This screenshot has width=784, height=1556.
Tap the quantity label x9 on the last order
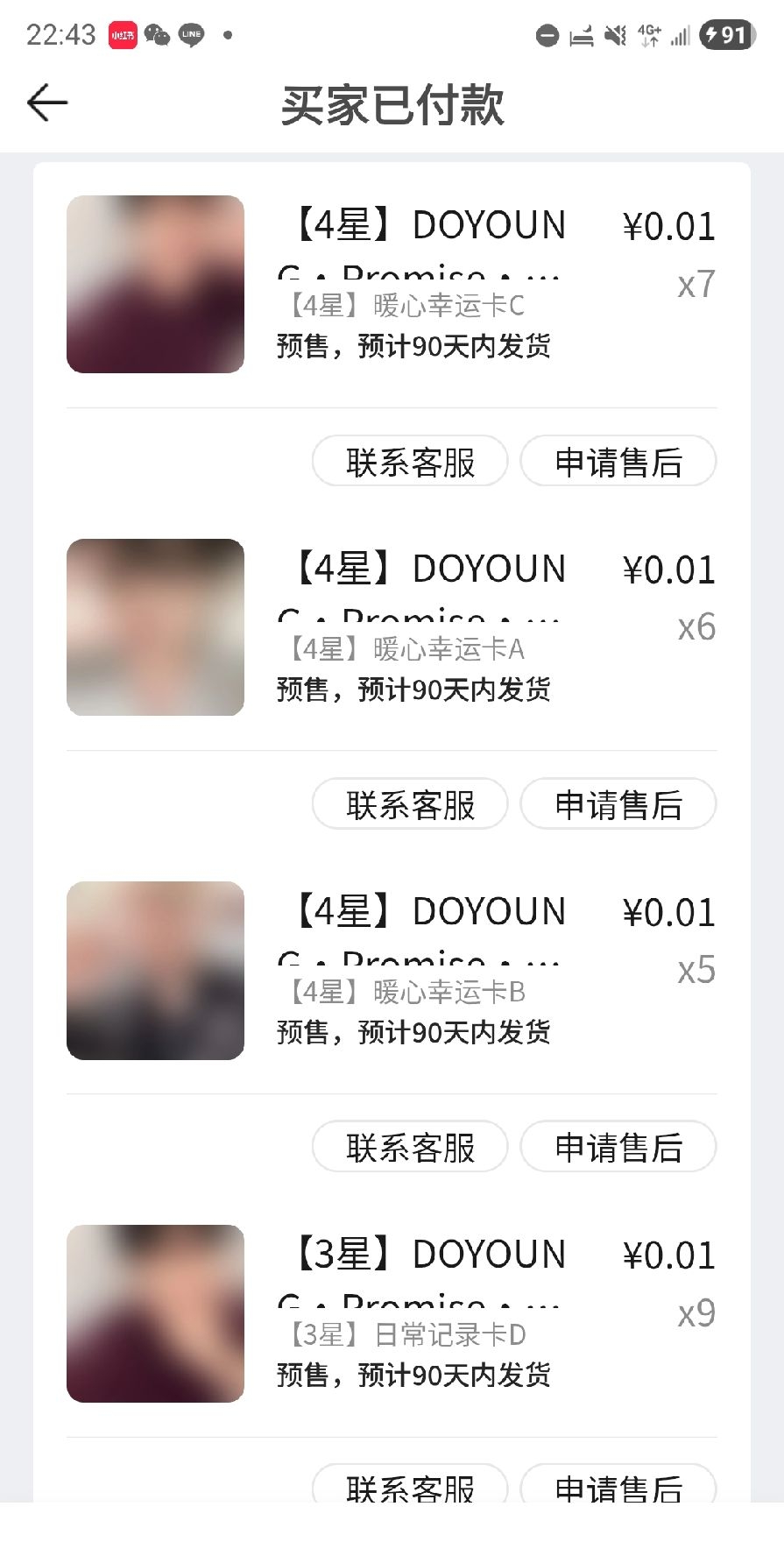696,1313
